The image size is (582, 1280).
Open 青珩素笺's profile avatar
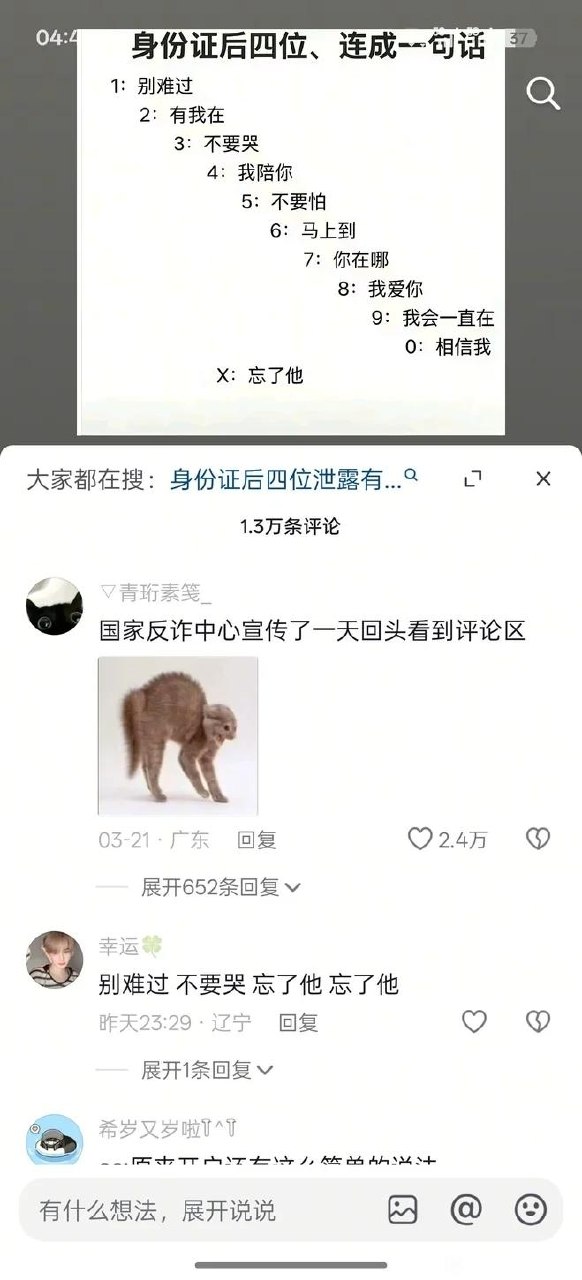point(54,606)
